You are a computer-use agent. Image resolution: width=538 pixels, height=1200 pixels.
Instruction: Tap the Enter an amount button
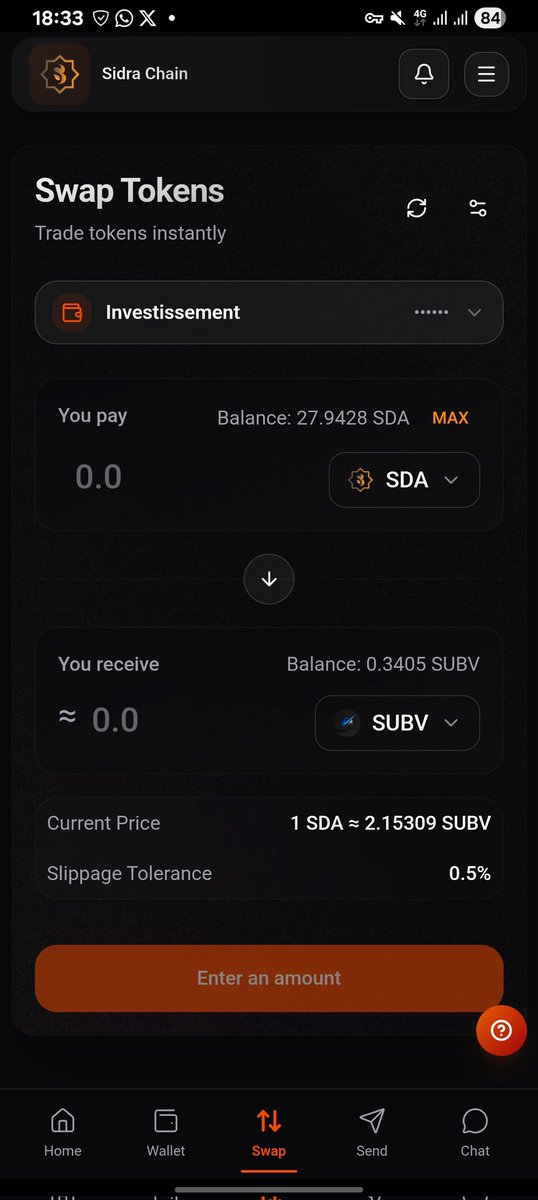tap(269, 978)
